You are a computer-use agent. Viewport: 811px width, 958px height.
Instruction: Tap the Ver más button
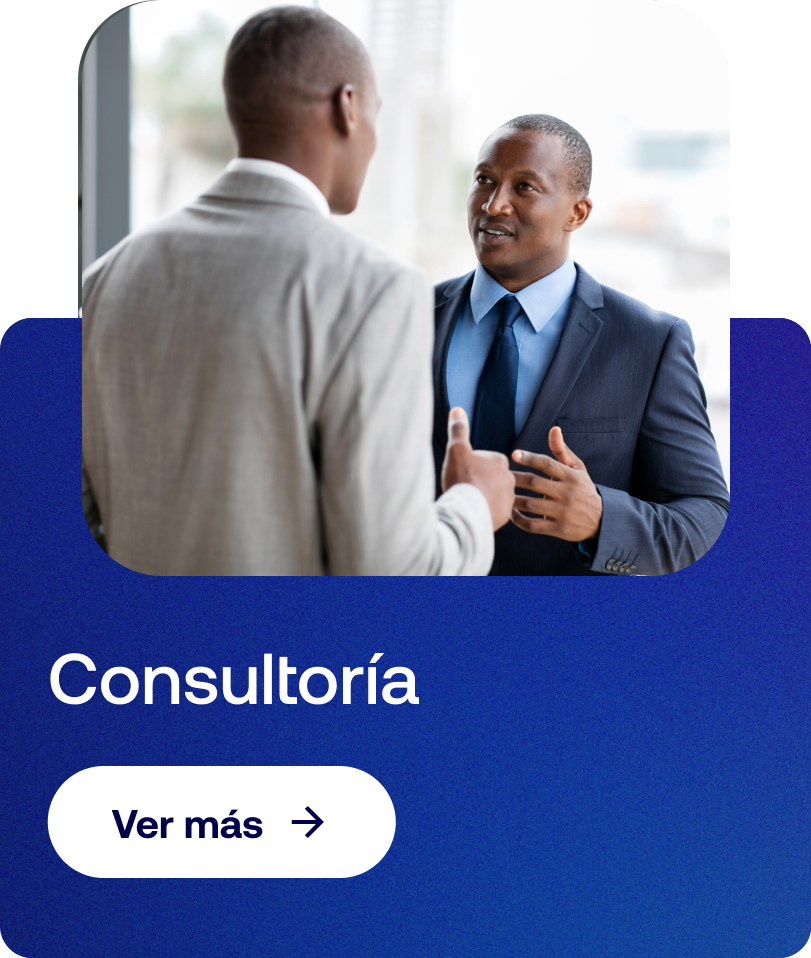[221, 822]
